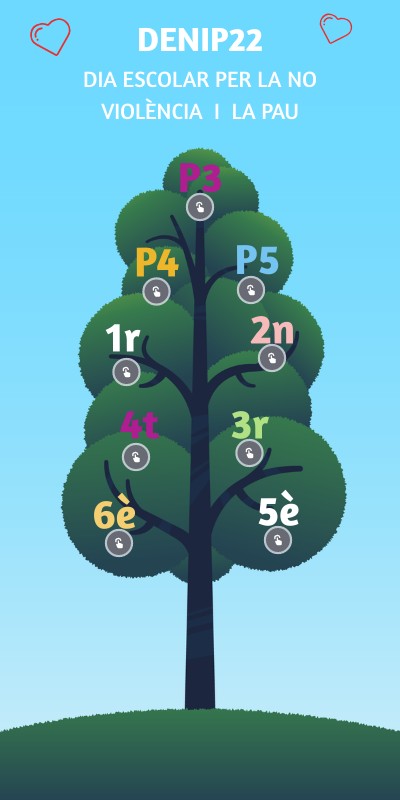Select the hotspot below P5

click(251, 290)
